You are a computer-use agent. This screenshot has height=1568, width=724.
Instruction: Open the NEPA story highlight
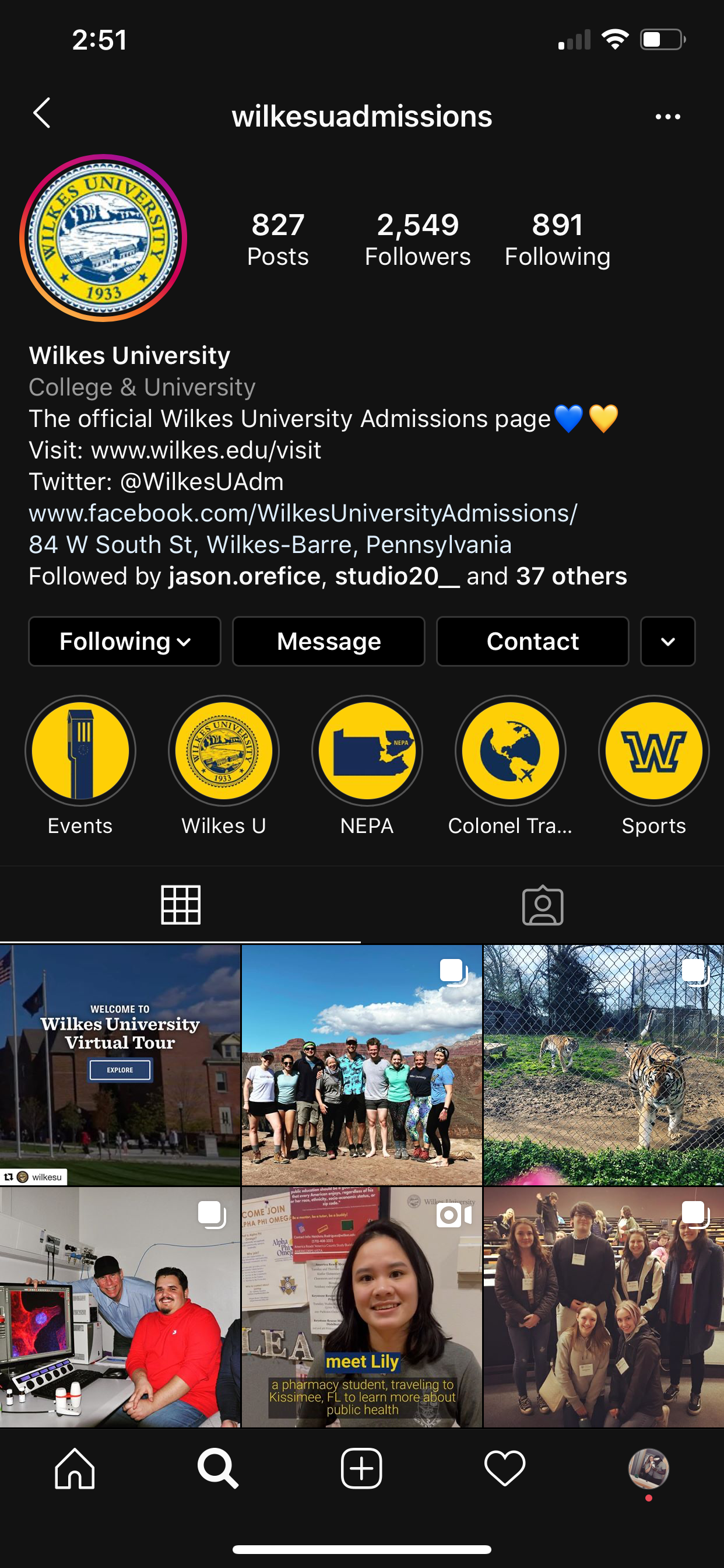click(x=367, y=751)
